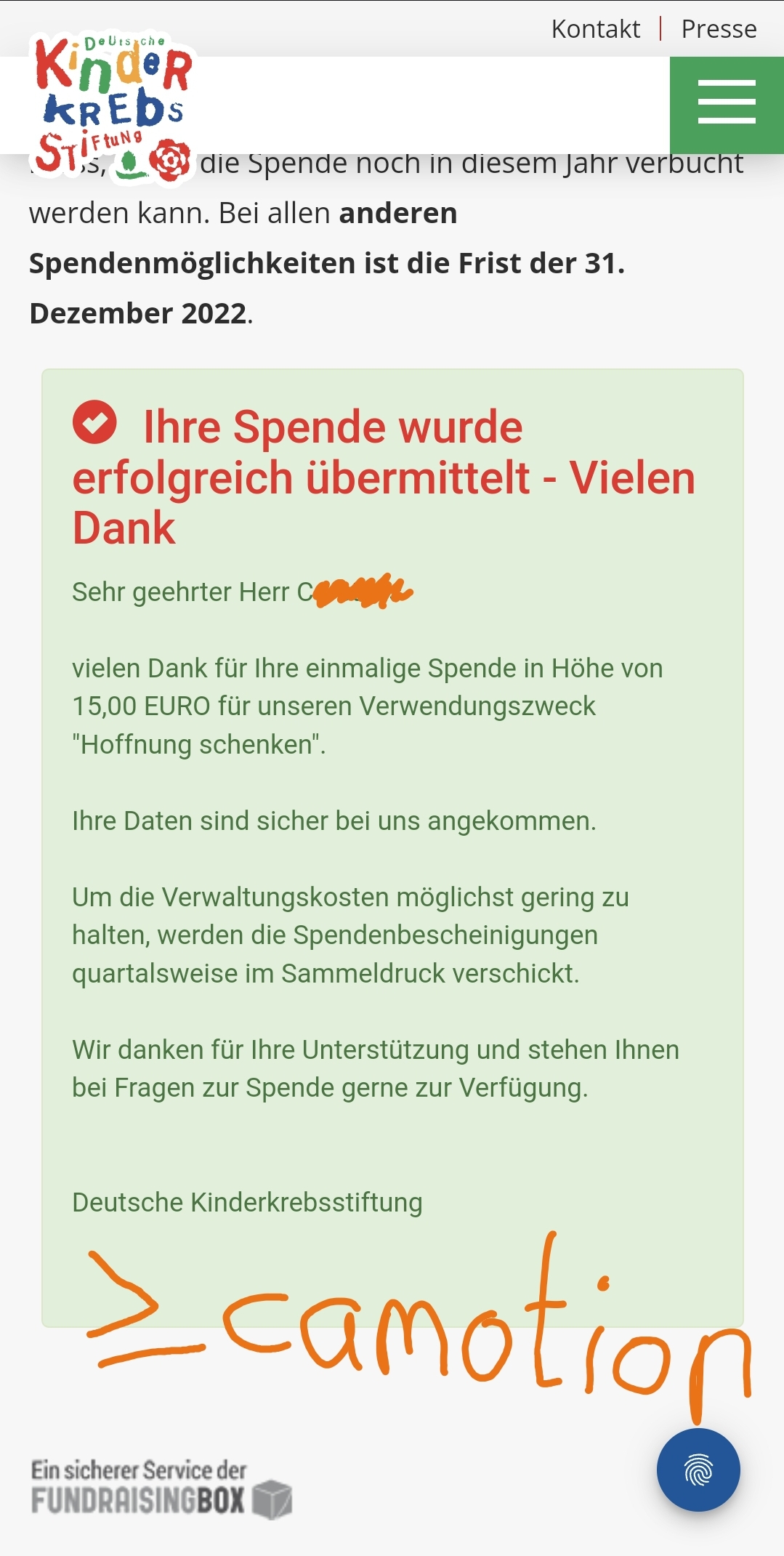The height and width of the screenshot is (1556, 784).
Task: Open the Kontakt link
Action: click(595, 29)
